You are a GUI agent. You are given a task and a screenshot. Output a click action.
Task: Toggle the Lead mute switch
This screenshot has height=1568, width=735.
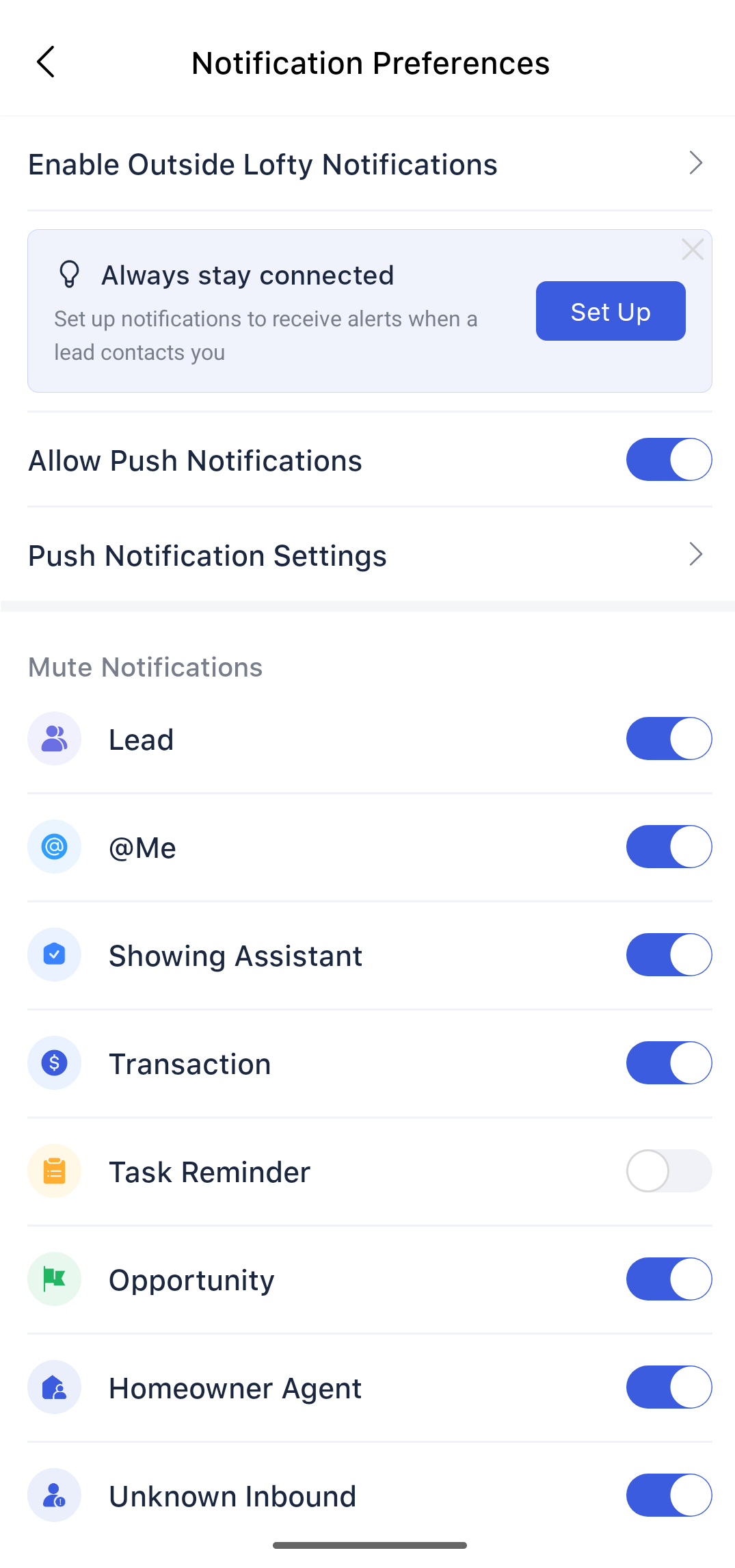tap(668, 739)
